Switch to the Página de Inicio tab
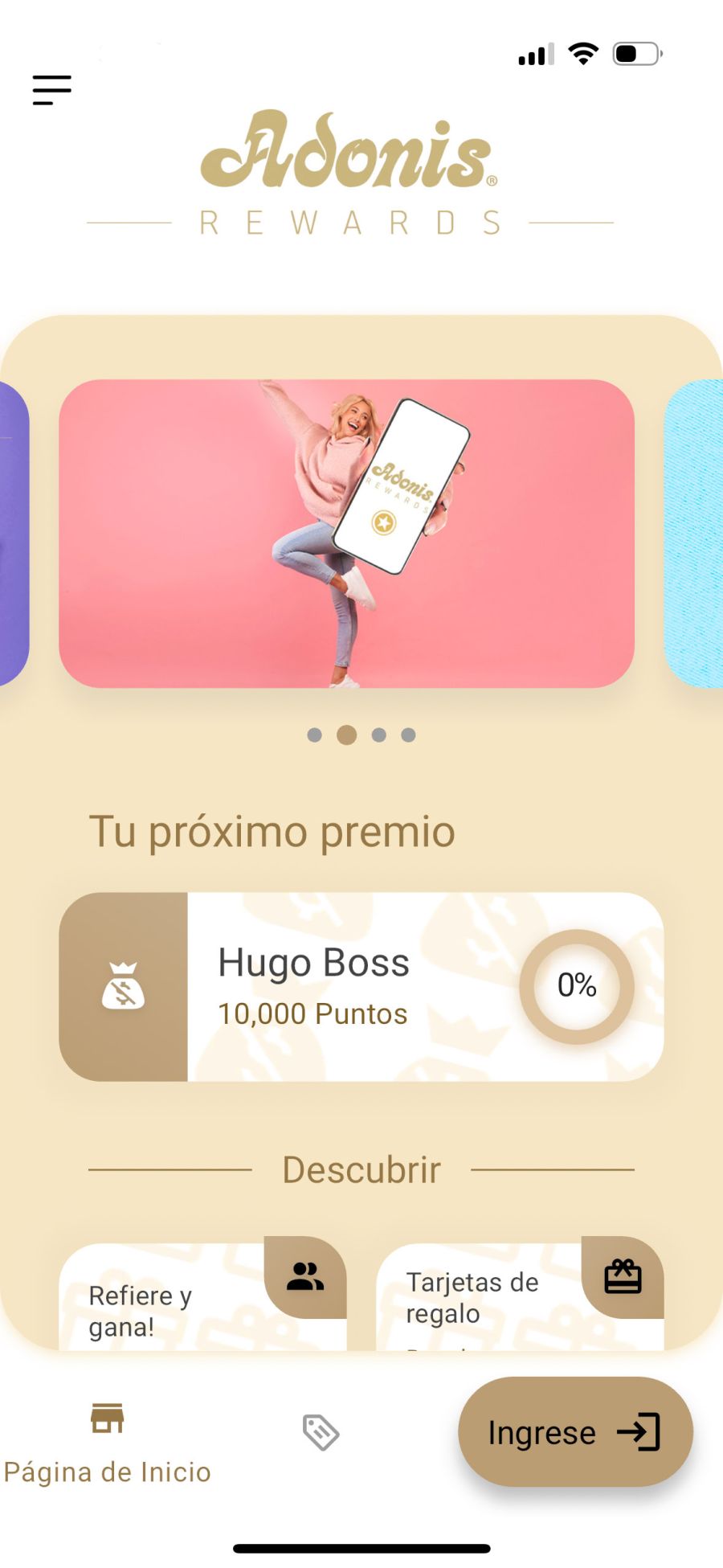The image size is (723, 1568). [107, 1443]
